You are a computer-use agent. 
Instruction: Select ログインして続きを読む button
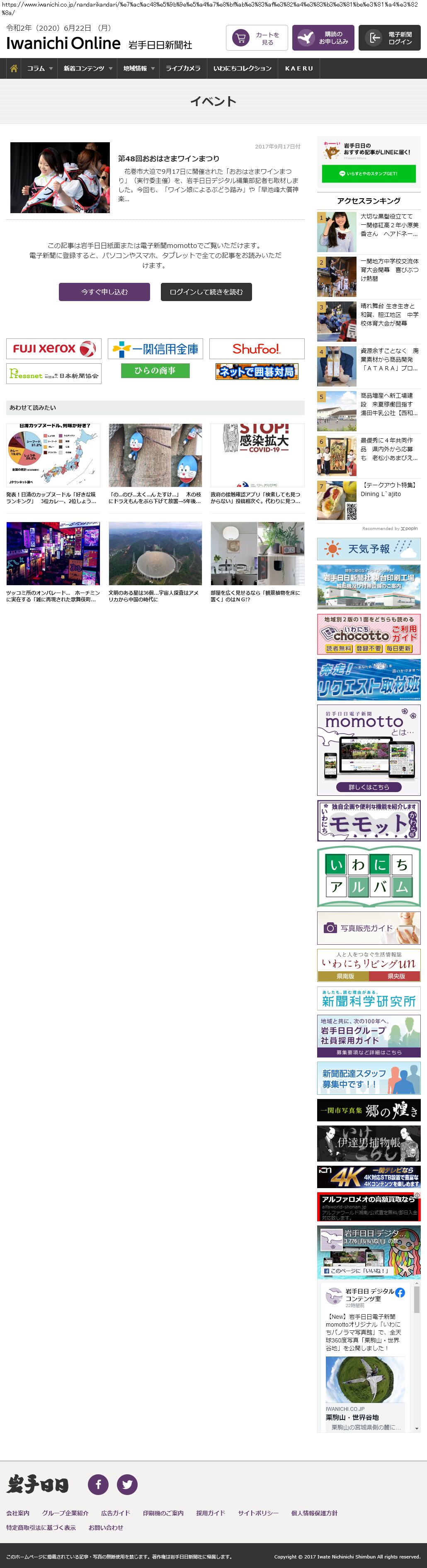pos(206,292)
